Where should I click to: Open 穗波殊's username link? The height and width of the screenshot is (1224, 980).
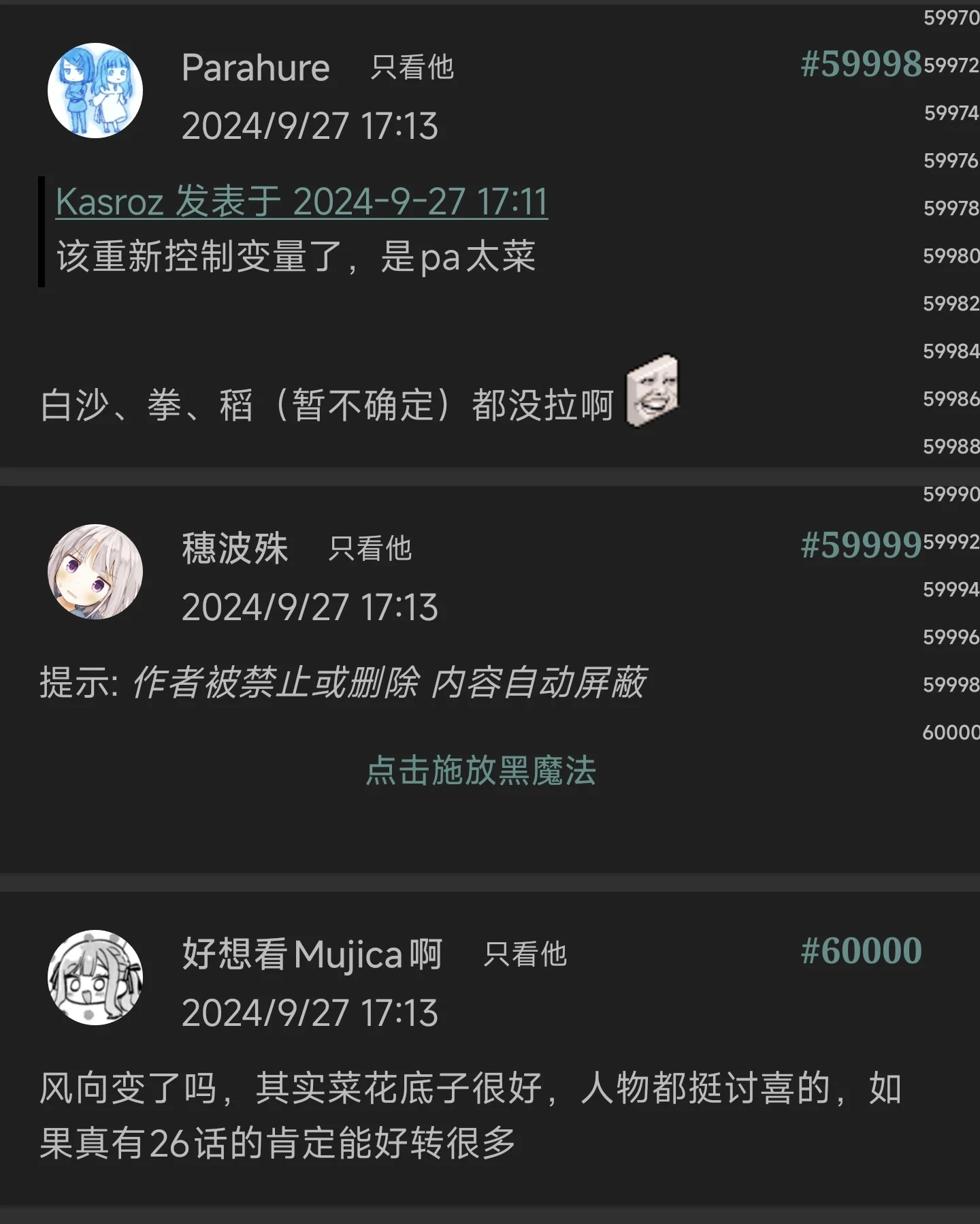click(x=235, y=549)
